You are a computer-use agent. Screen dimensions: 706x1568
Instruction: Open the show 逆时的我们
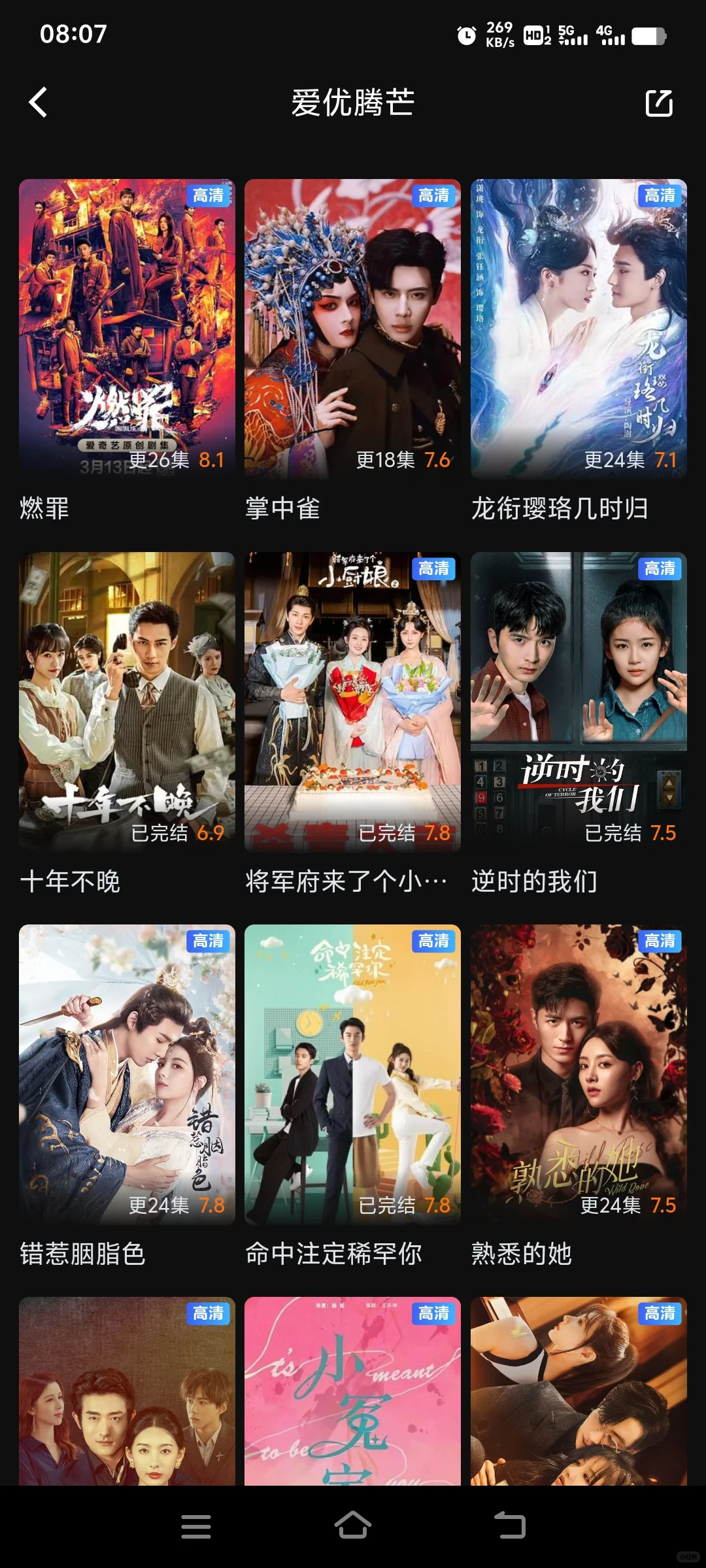click(x=579, y=701)
